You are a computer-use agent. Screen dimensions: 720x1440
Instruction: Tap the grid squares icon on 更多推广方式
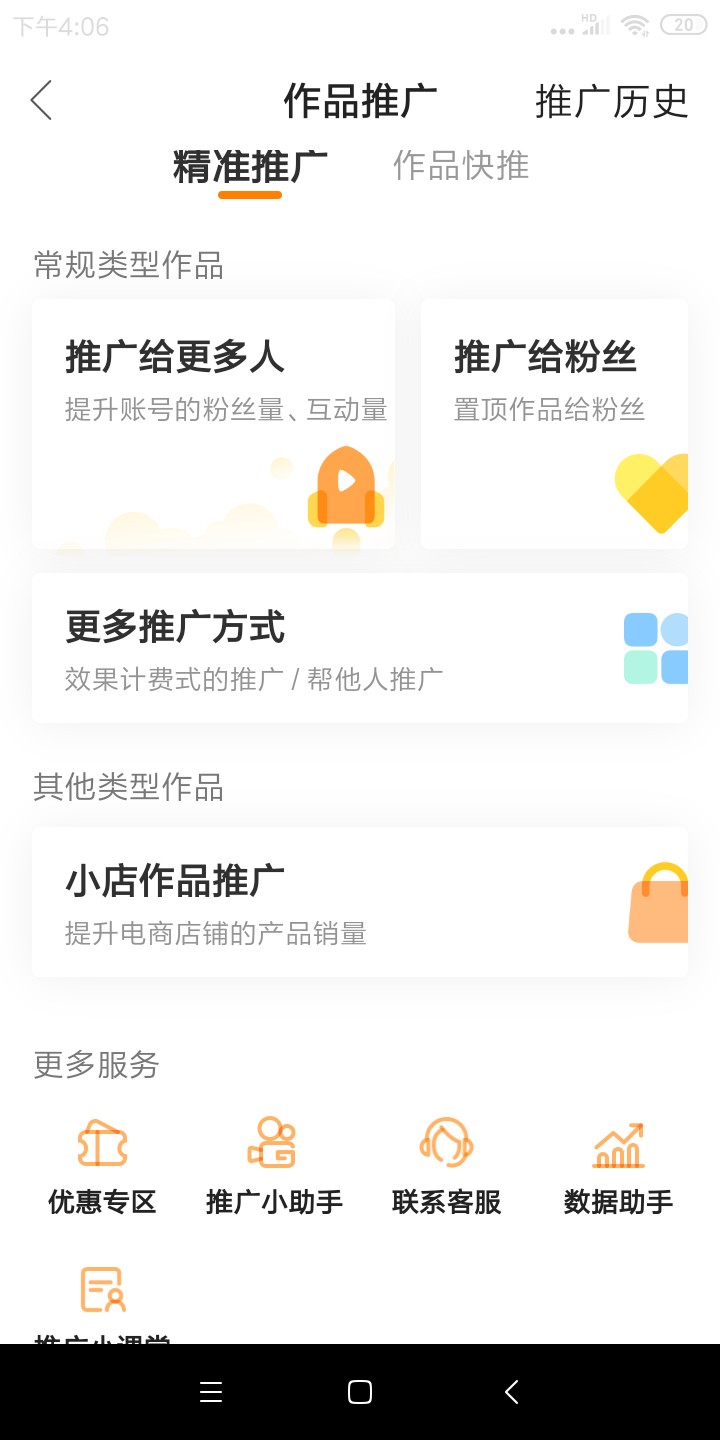655,648
